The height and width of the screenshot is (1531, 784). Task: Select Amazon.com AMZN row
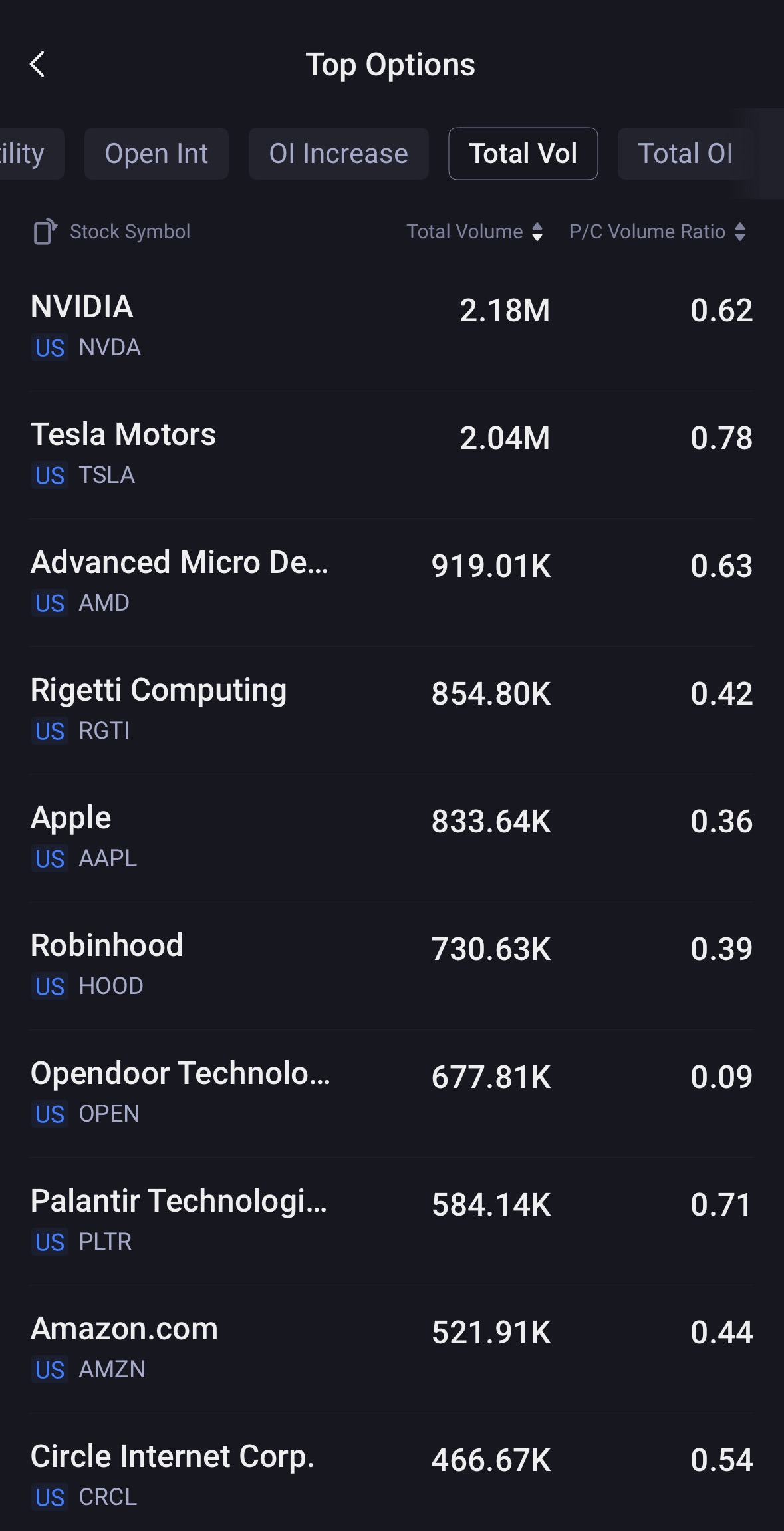tap(392, 1349)
